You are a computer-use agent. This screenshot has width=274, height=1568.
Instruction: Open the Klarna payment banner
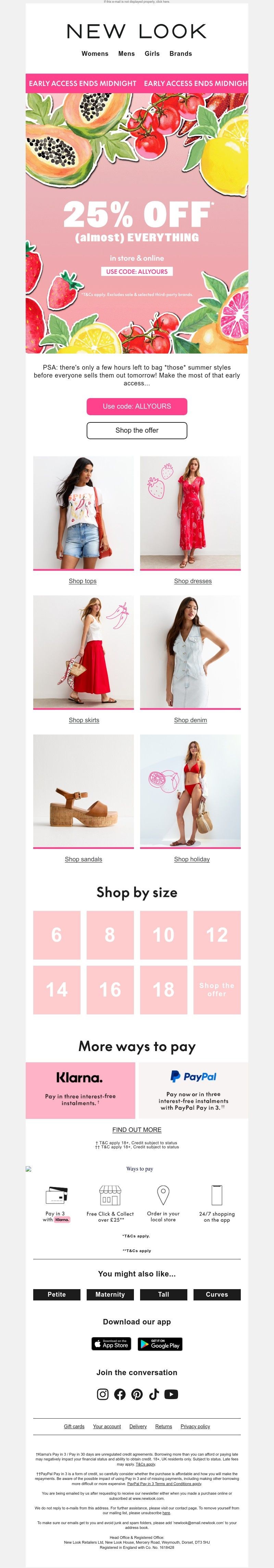click(x=80, y=1091)
